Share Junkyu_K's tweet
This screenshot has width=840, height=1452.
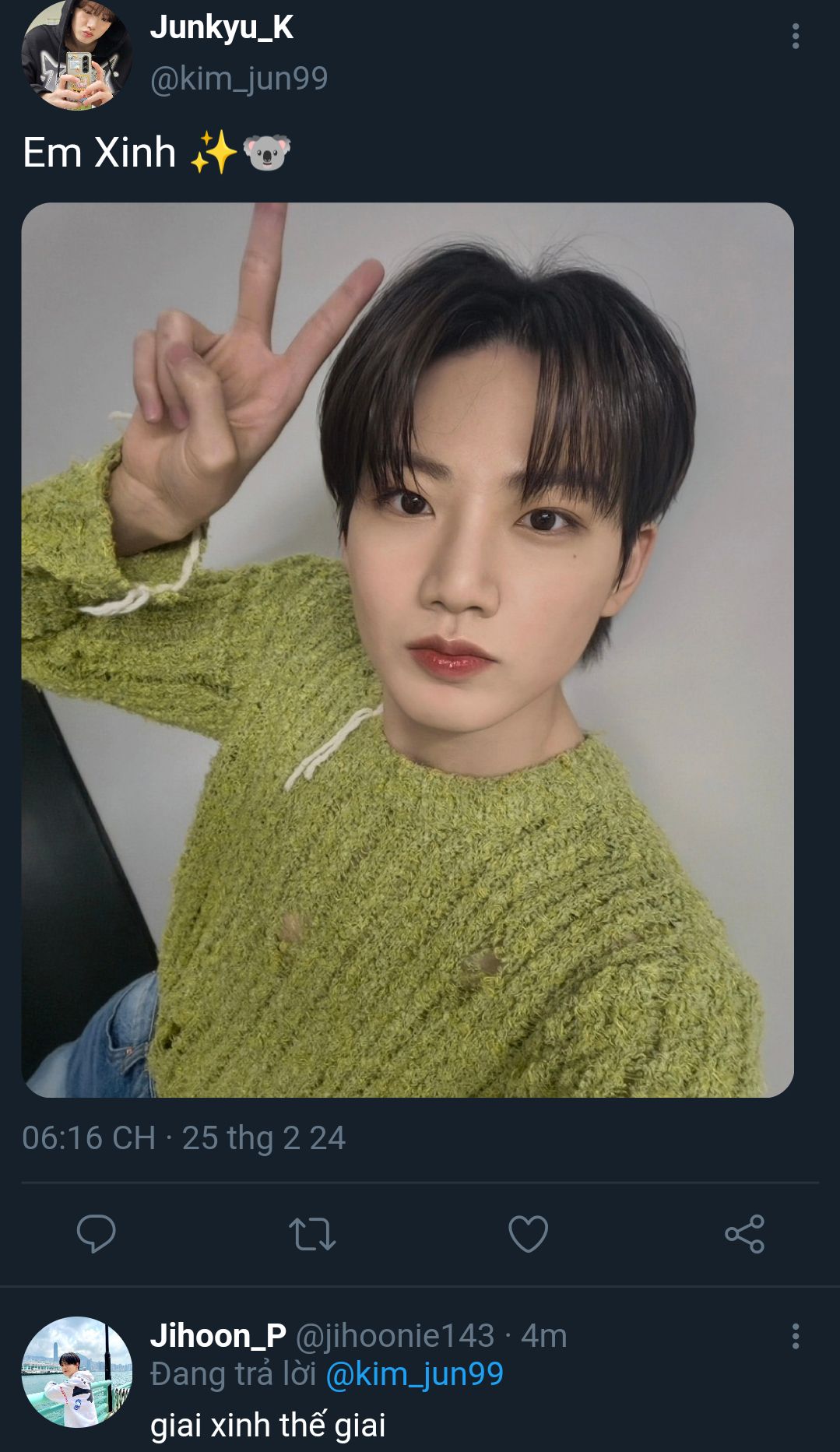click(744, 1233)
